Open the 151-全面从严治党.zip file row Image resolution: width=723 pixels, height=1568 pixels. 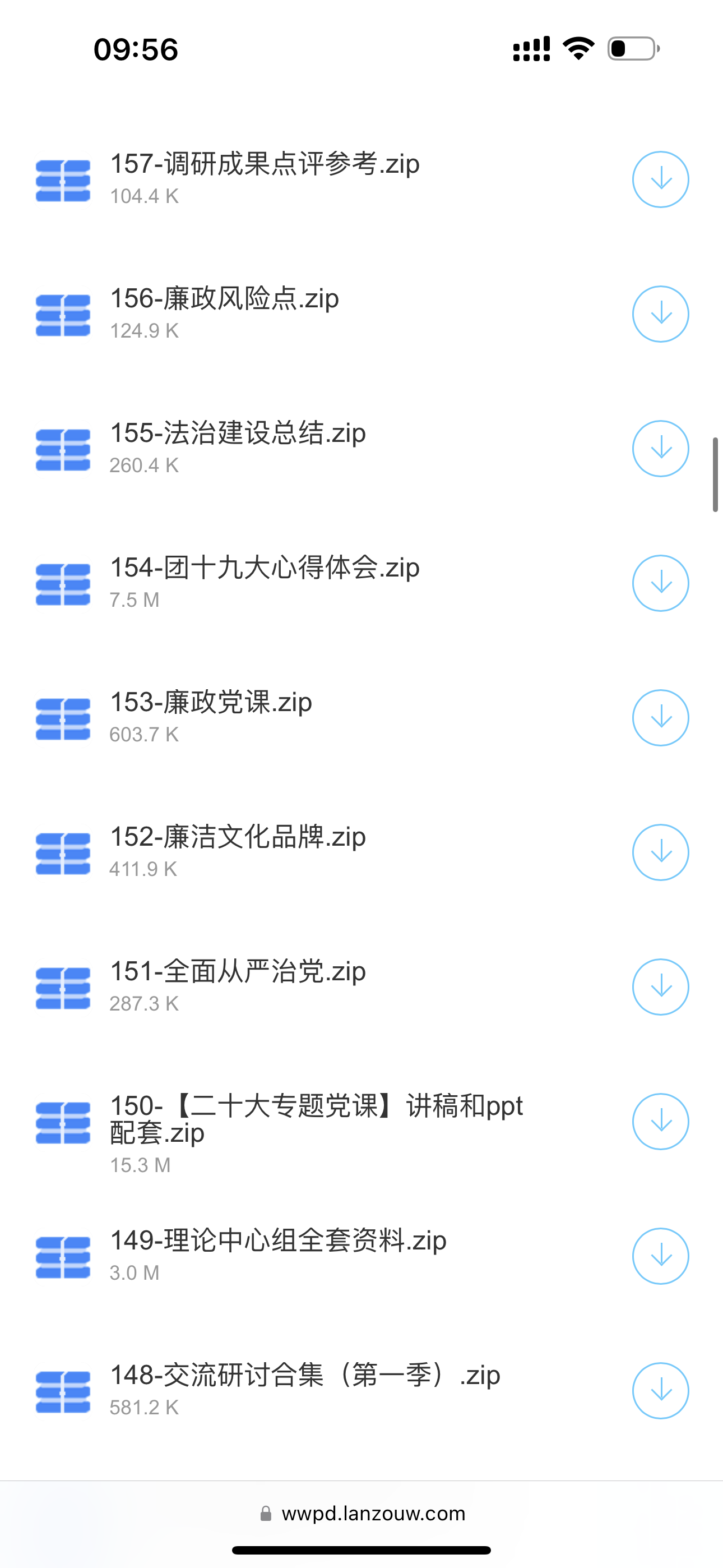click(361, 986)
